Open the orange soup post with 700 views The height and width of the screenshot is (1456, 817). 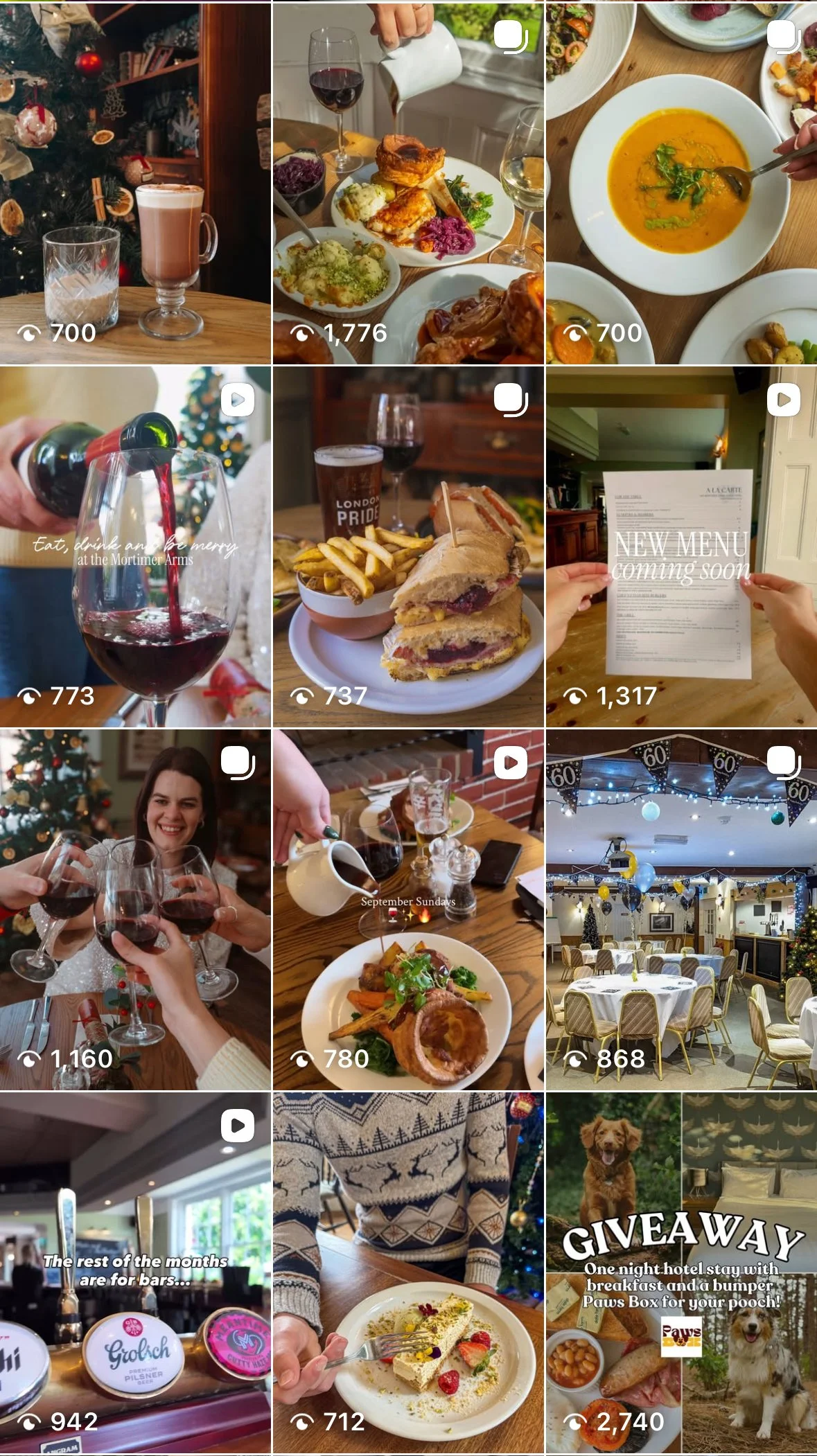(681, 184)
